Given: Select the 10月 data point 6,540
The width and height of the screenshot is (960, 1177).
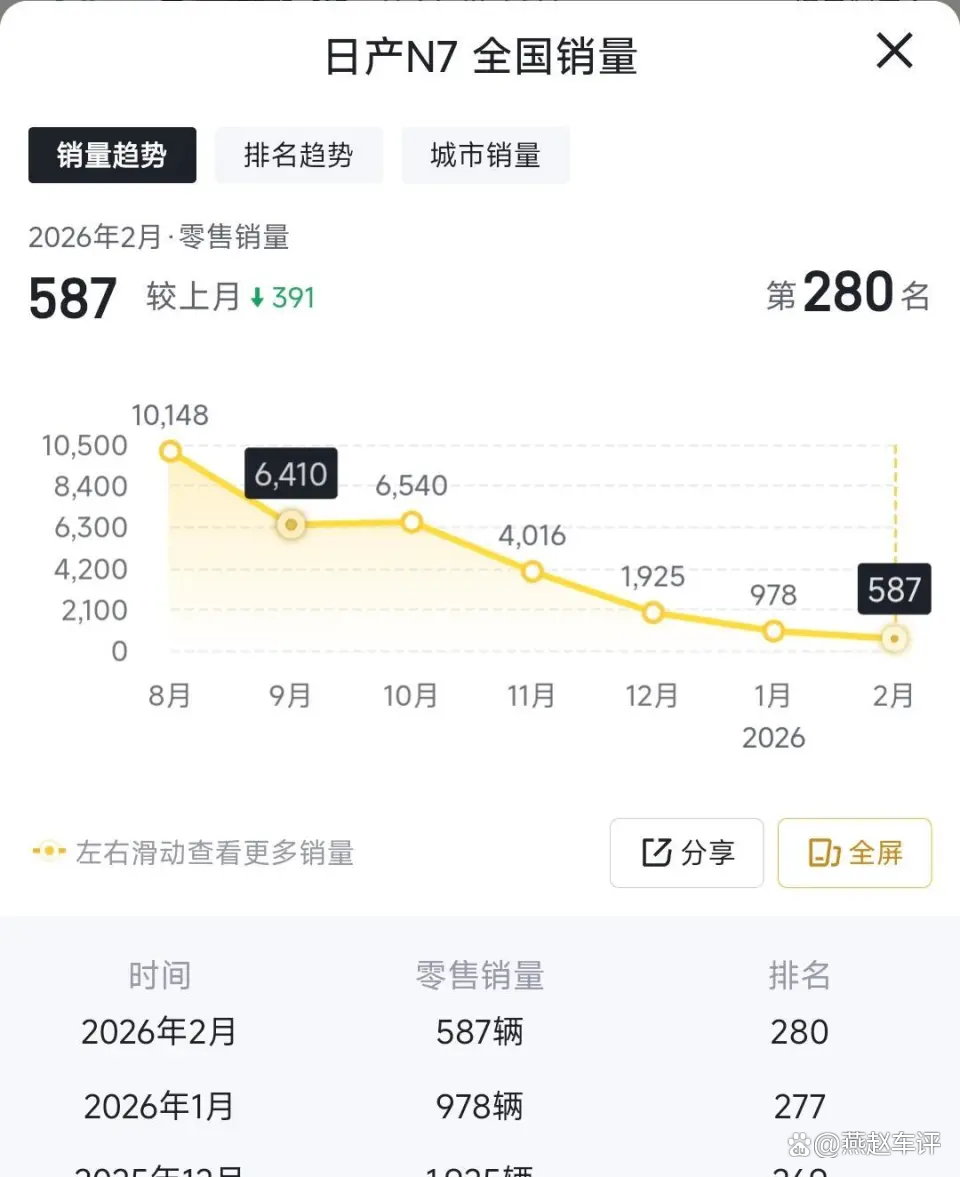Looking at the screenshot, I should pos(412,522).
